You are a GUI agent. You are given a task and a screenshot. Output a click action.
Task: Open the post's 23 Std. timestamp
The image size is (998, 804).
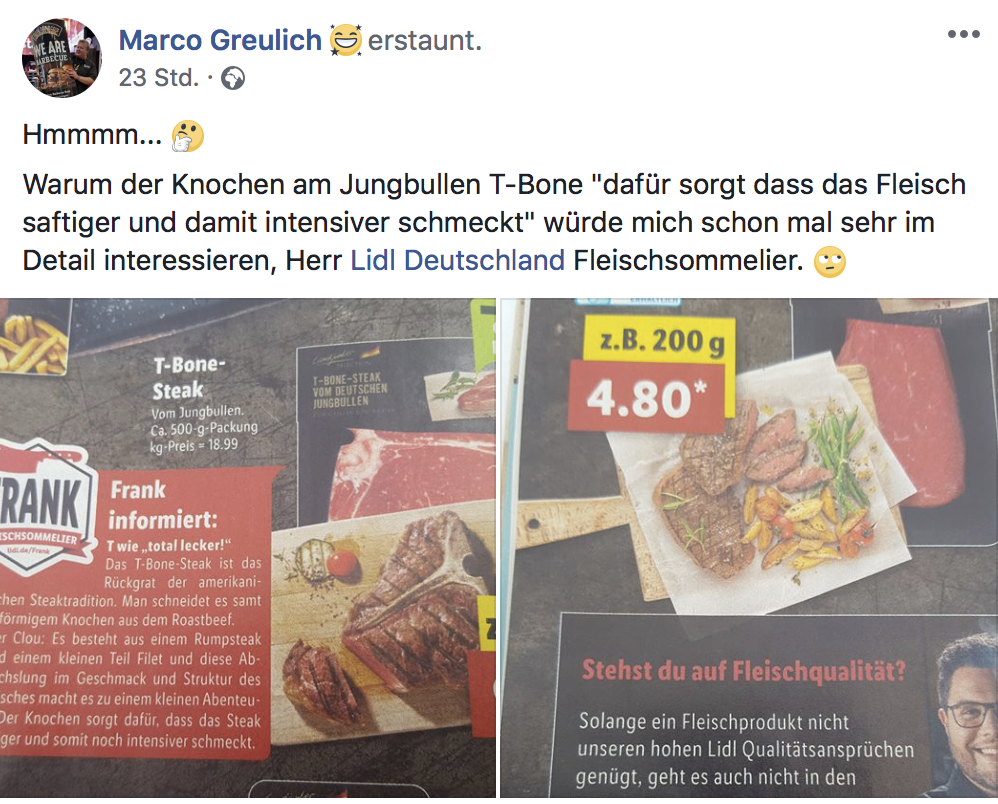[158, 78]
